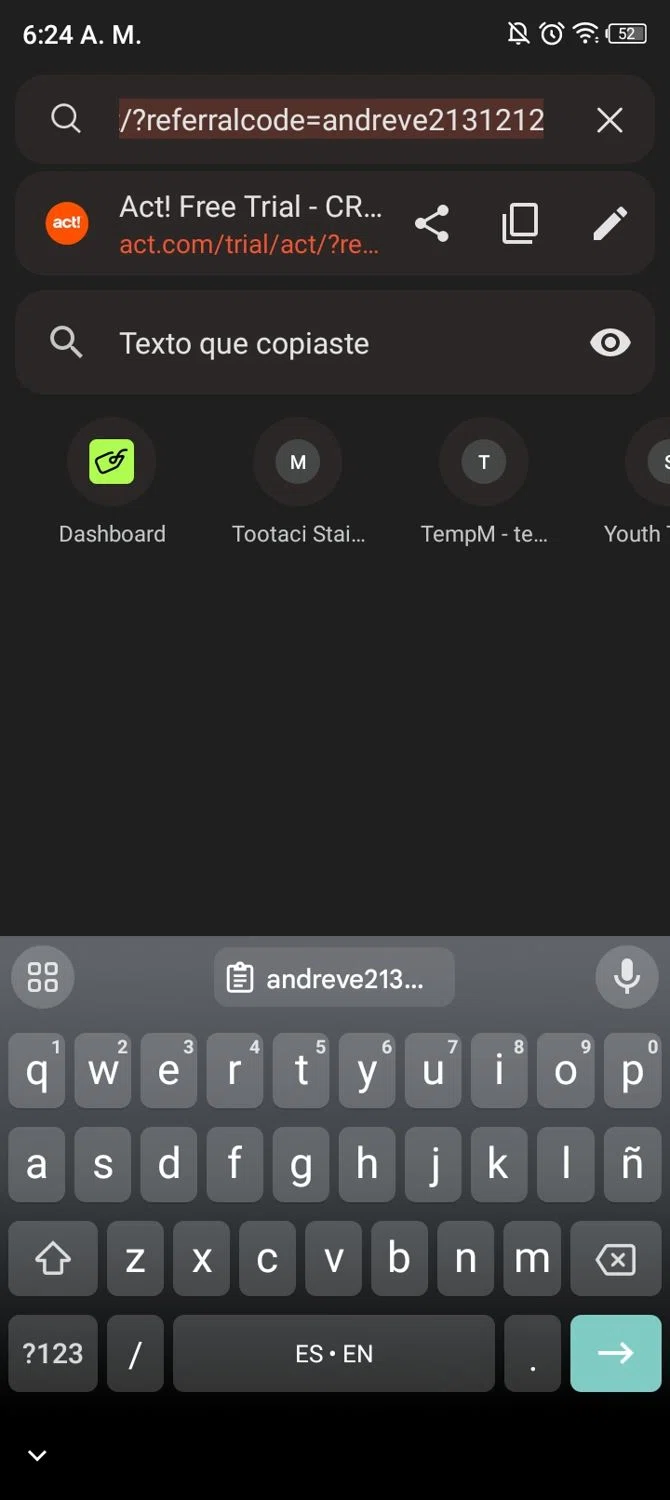Copy the Act! Free Trial link

(x=519, y=224)
